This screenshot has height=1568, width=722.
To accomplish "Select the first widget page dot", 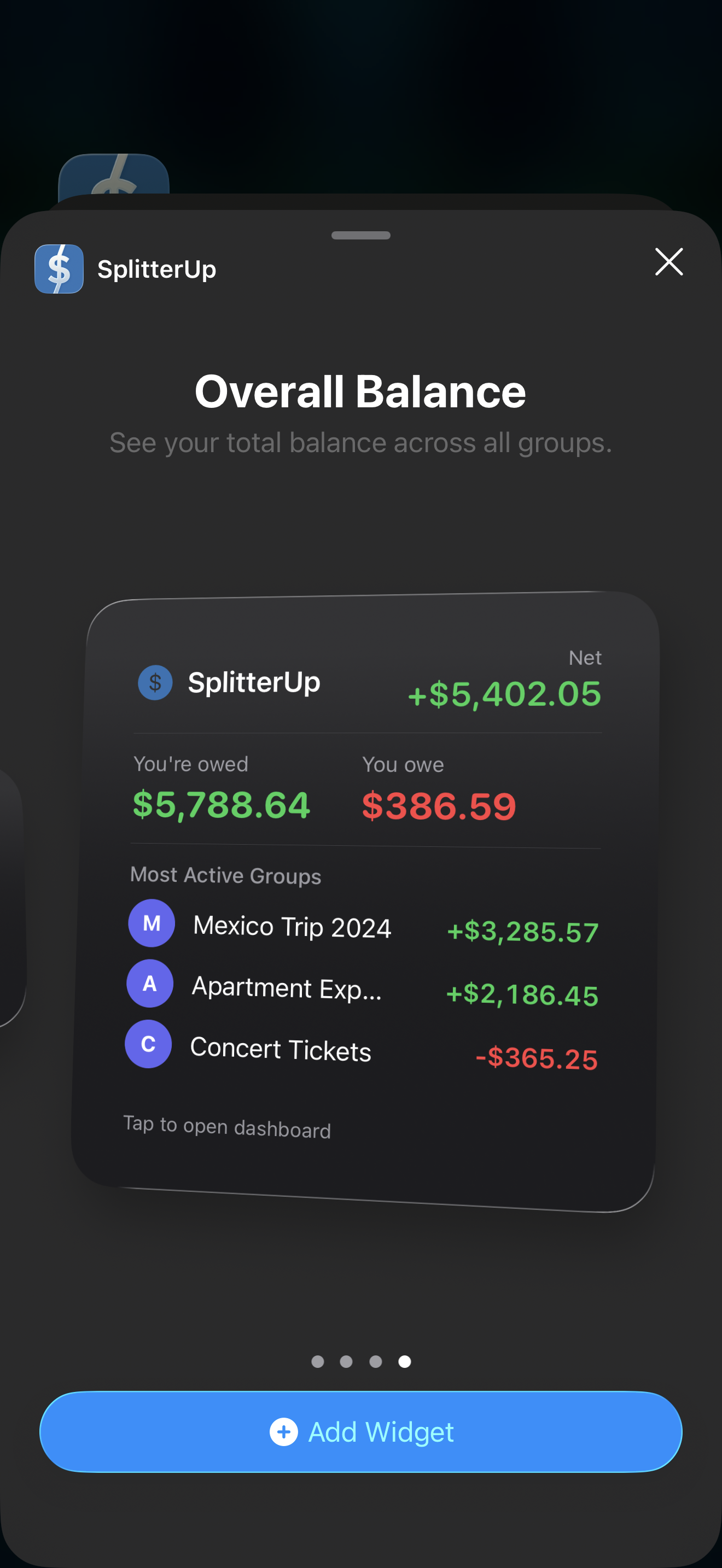I will [x=317, y=1362].
